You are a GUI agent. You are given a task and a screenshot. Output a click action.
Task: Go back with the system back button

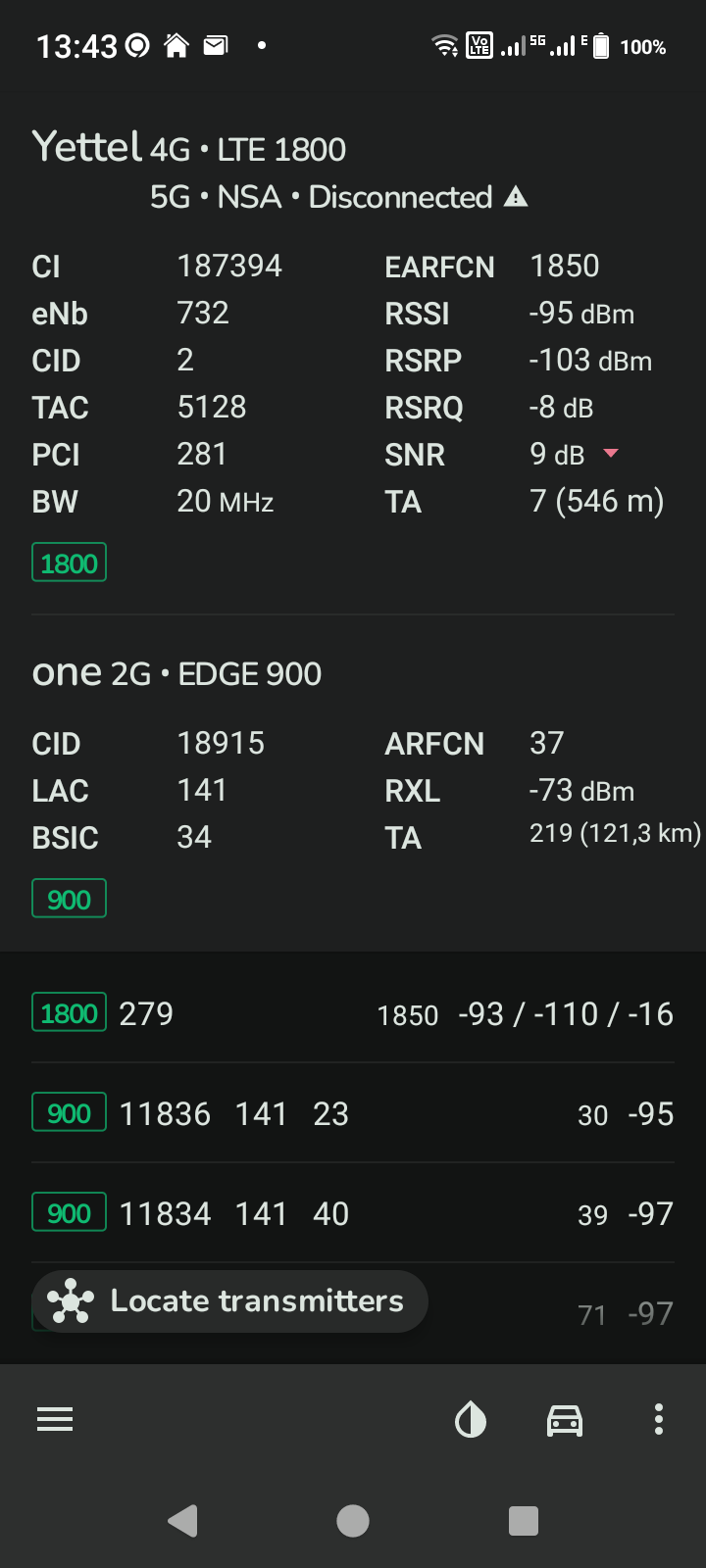(x=183, y=1521)
